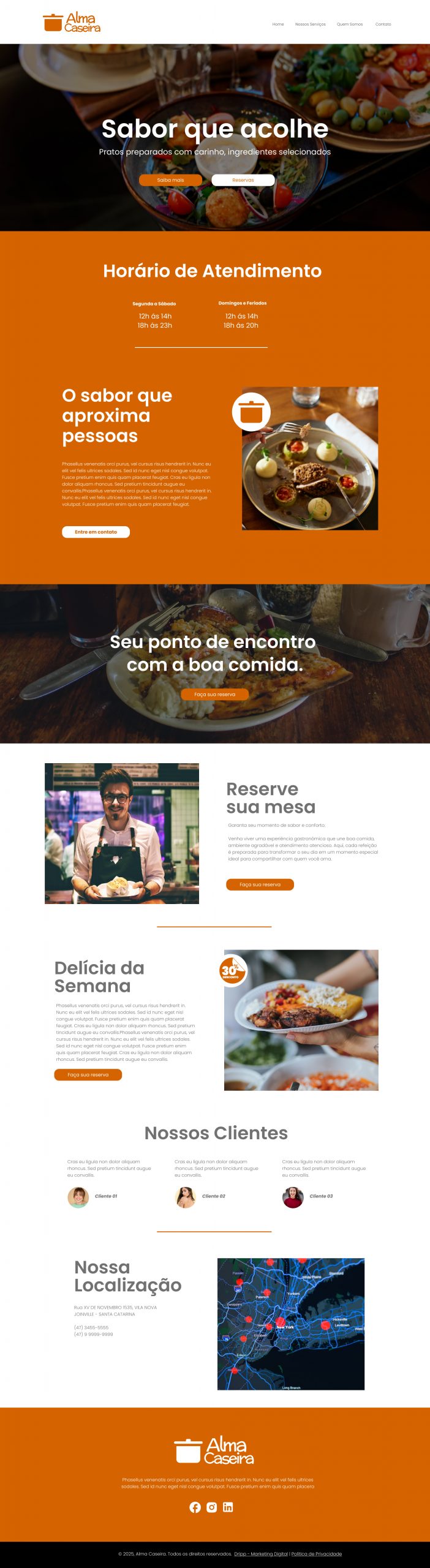Tap Faça sua reserva on the ponto de encontro banner
Viewport: 430px width, 1568px height.
click(214, 694)
